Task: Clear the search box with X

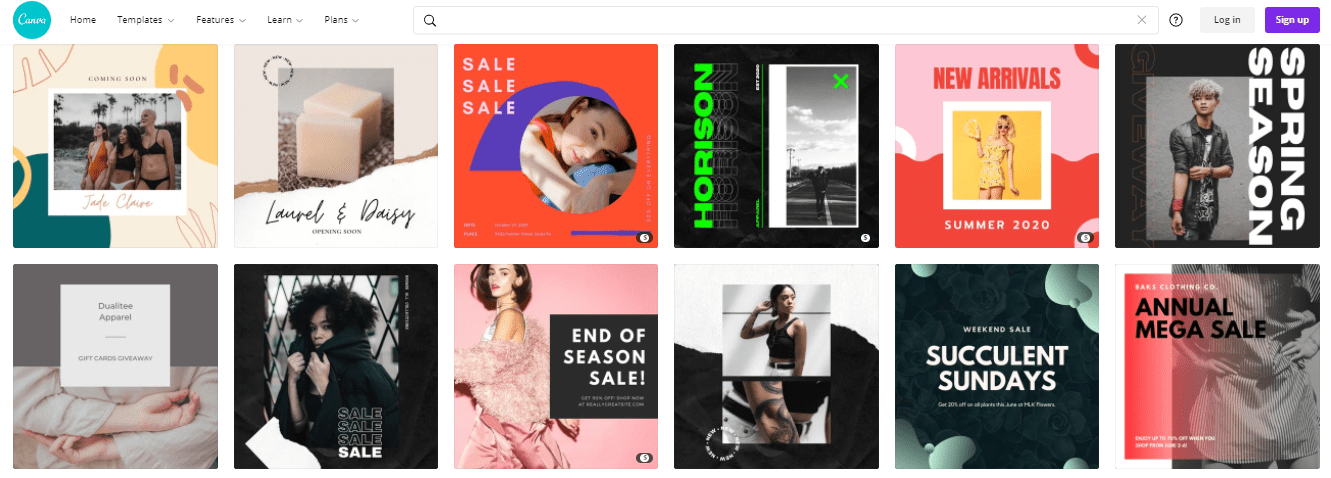Action: (x=1142, y=20)
